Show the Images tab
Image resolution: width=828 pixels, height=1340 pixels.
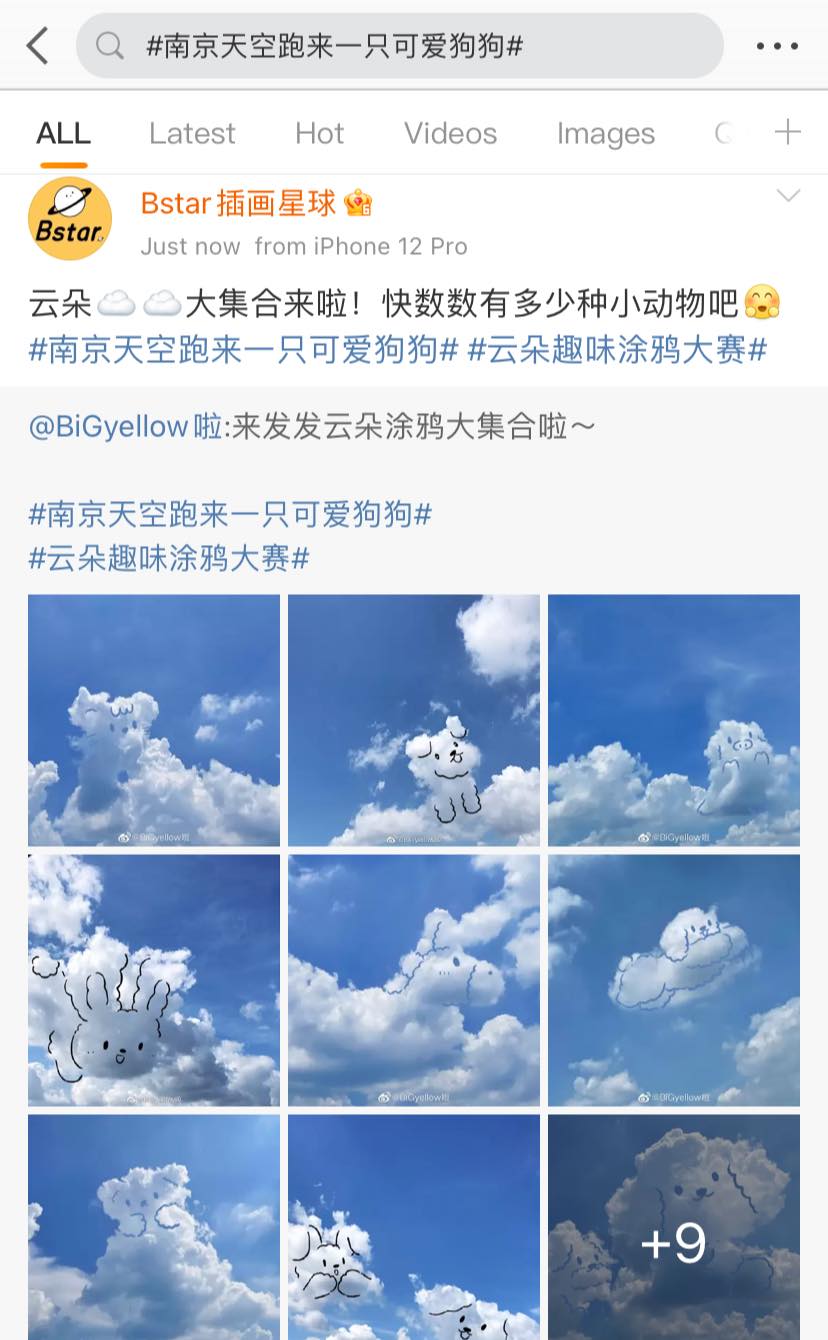coord(605,134)
